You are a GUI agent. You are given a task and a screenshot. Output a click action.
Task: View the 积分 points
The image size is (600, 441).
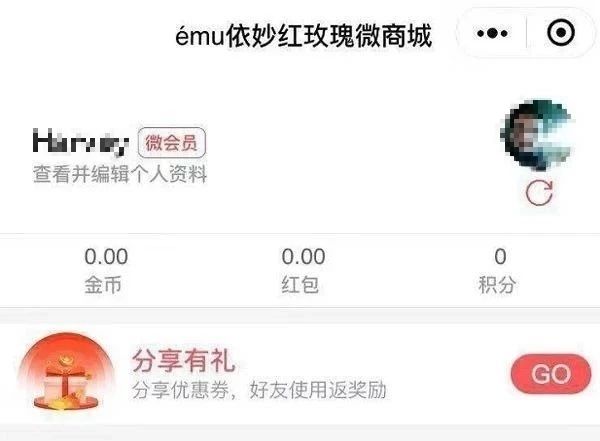point(499,270)
